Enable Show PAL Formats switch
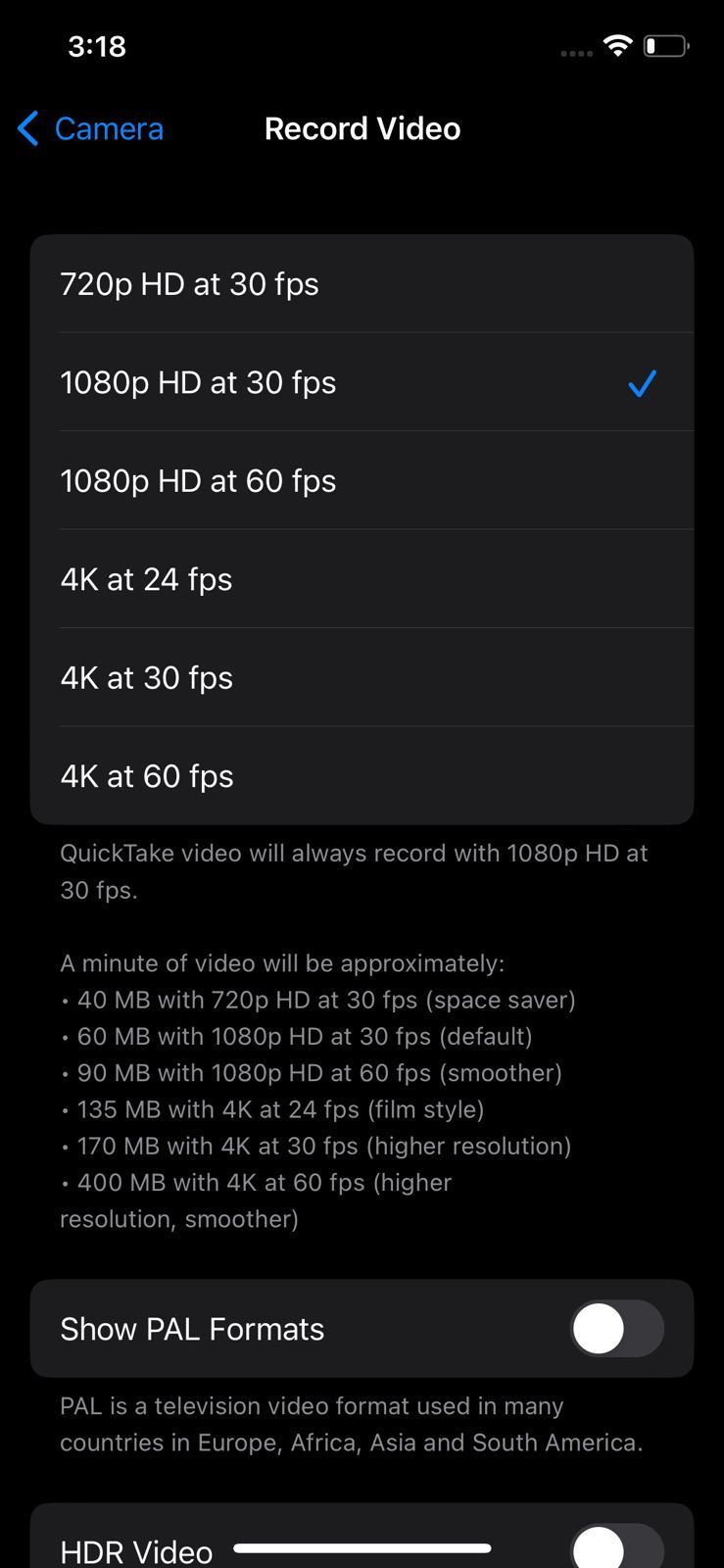The height and width of the screenshot is (1568, 724). [616, 1329]
